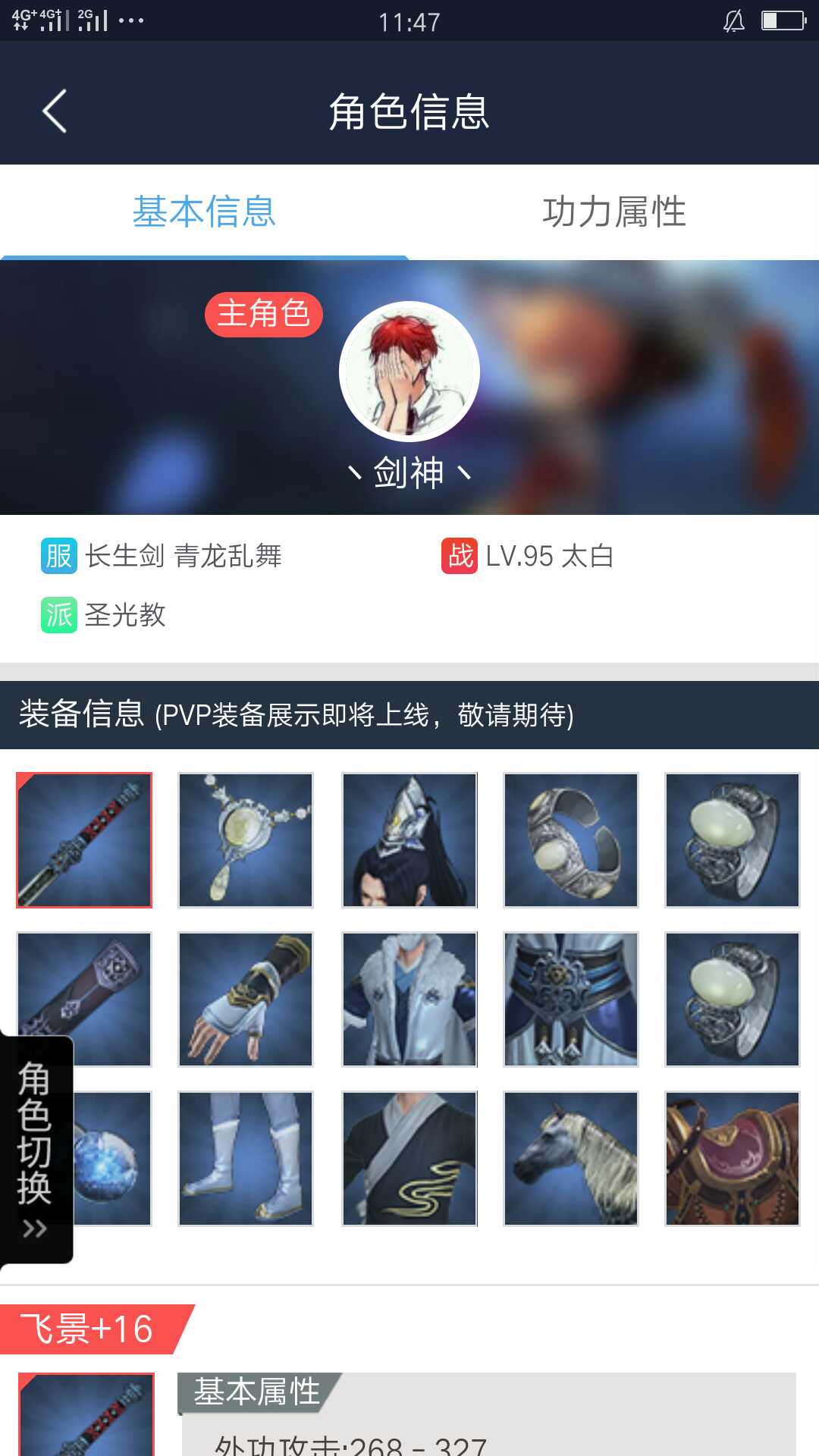View the white boots equipment

click(246, 1159)
